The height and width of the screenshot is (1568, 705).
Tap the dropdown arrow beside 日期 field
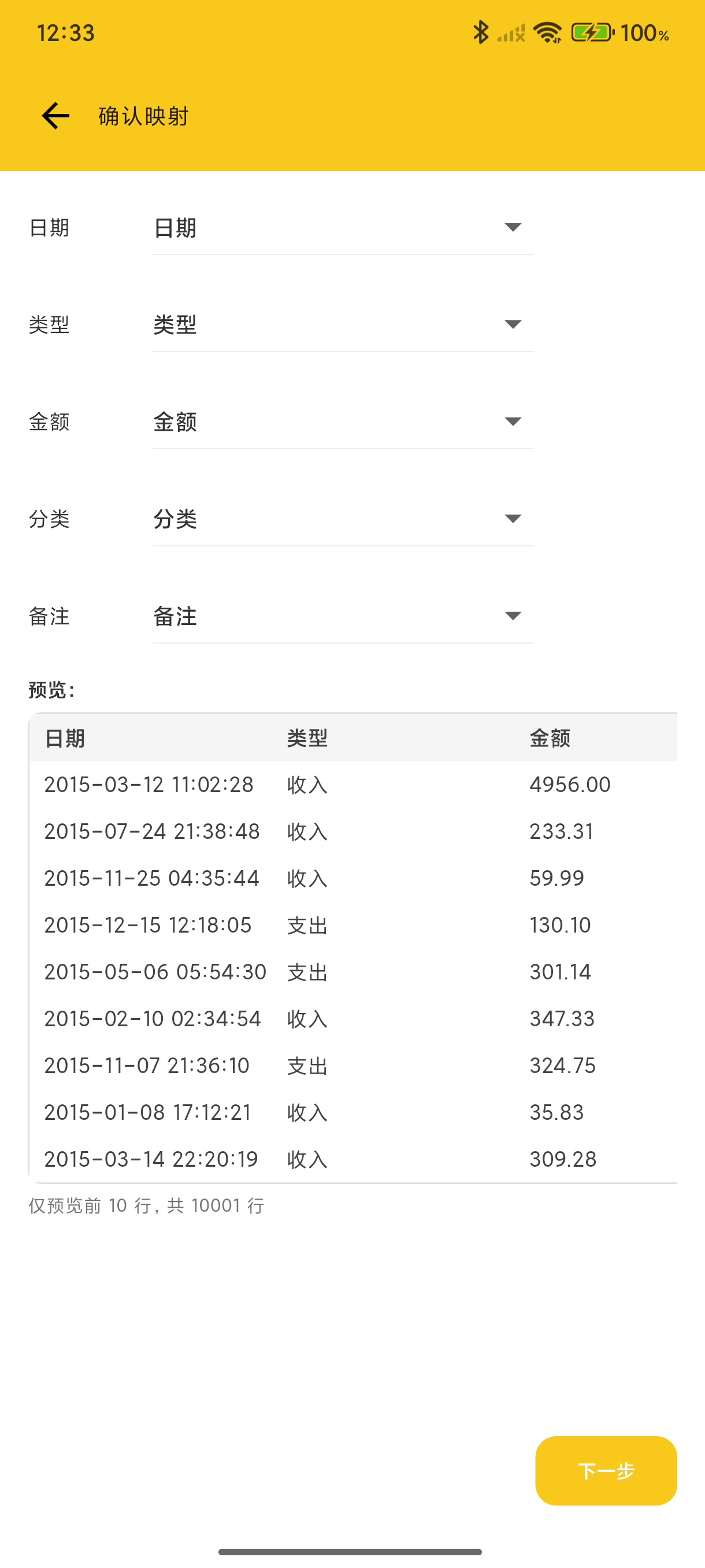513,227
